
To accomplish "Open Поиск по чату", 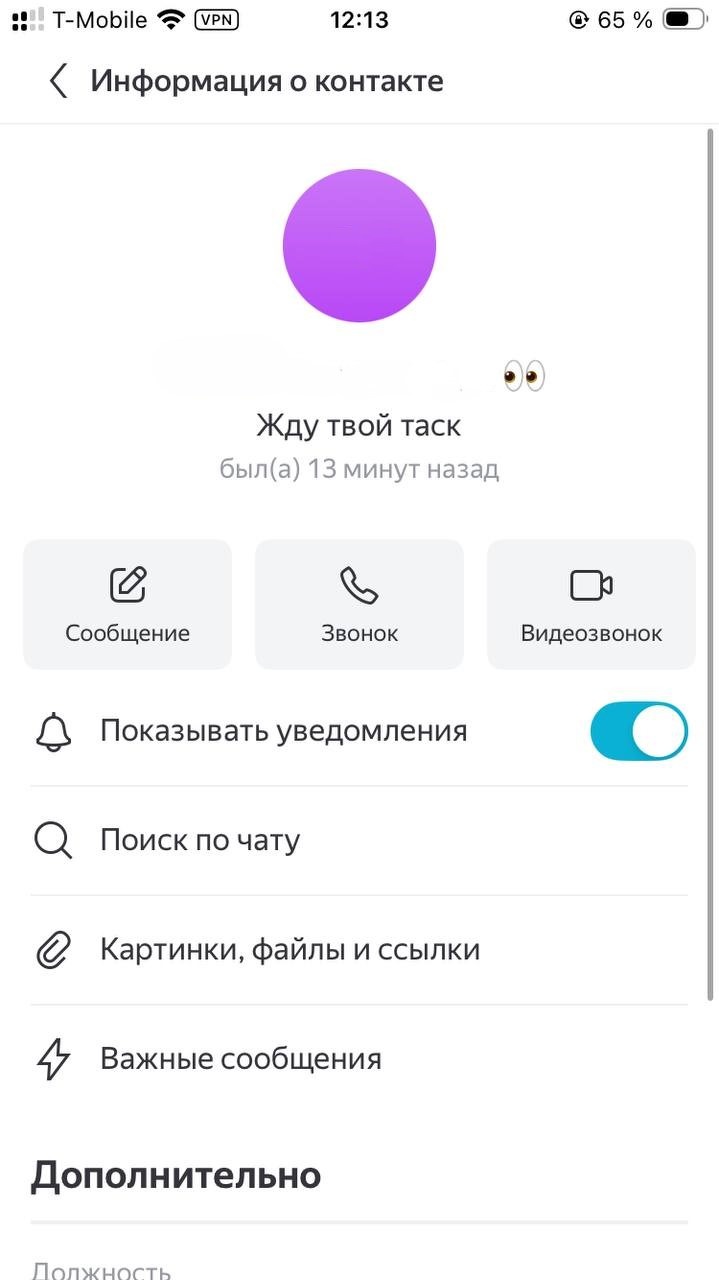I will pos(200,840).
